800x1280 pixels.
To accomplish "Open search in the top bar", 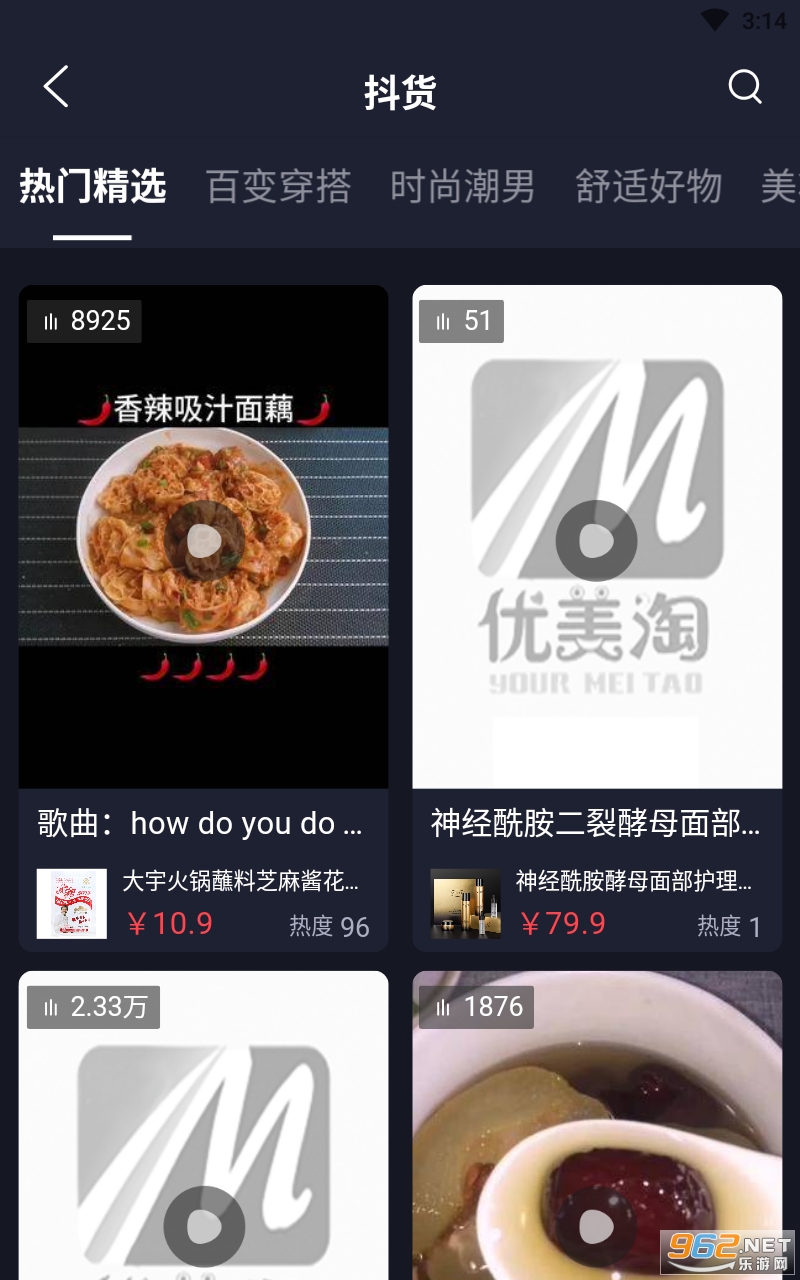I will [x=744, y=88].
